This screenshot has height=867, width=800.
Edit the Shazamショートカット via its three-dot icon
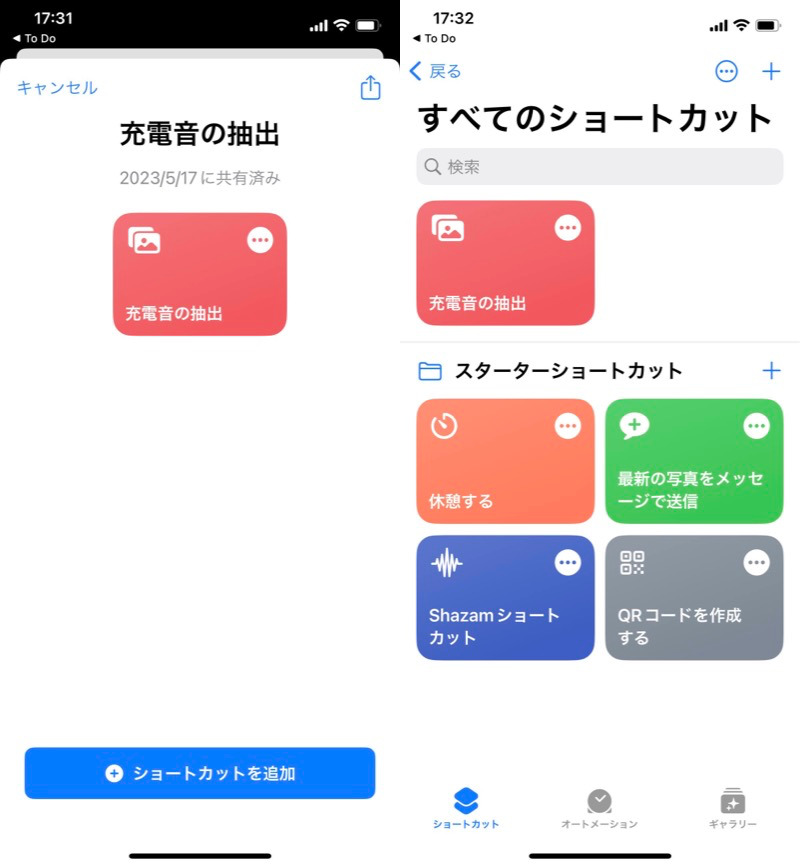coord(568,563)
